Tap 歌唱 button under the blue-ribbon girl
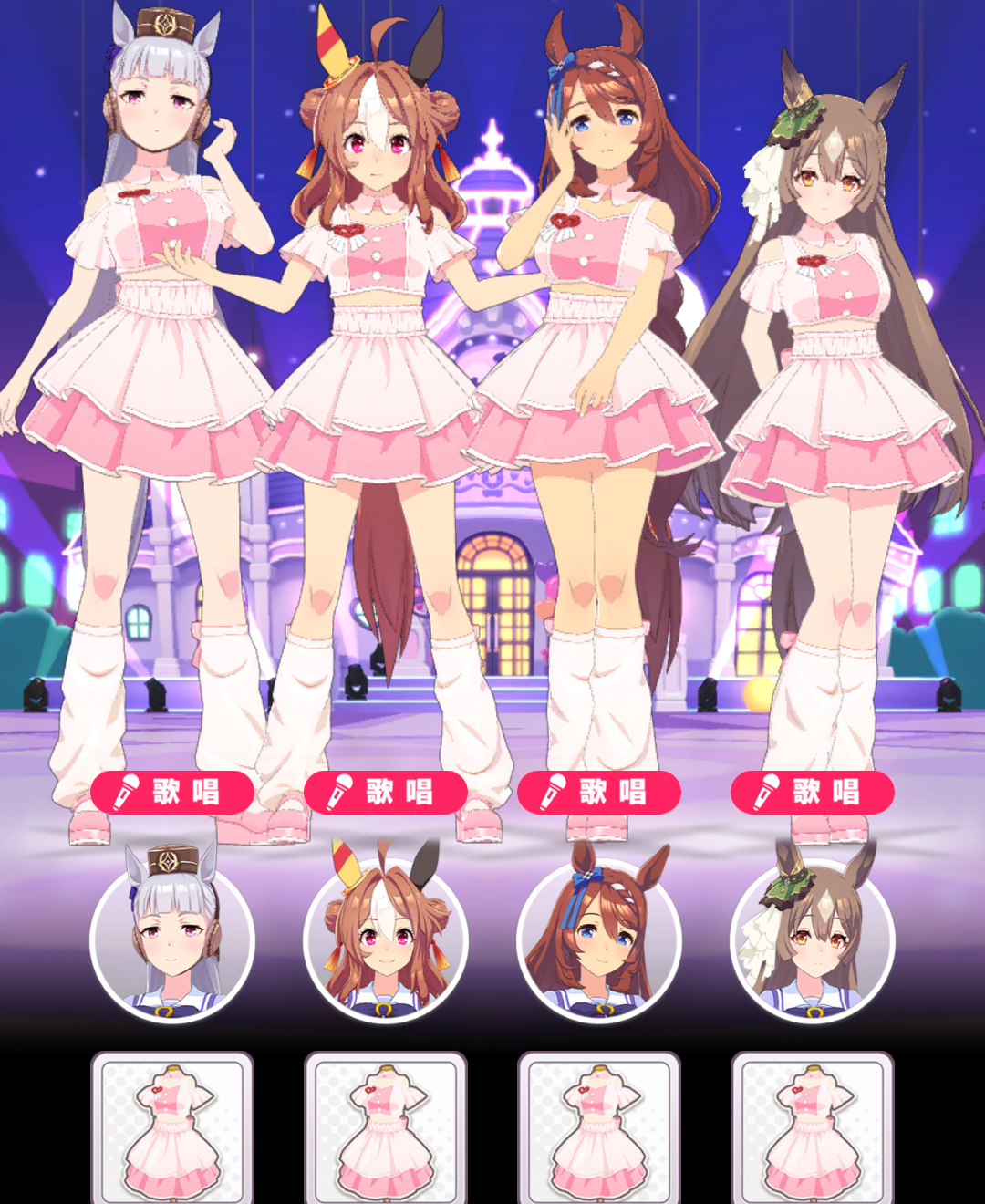Image resolution: width=985 pixels, height=1204 pixels. (x=599, y=792)
